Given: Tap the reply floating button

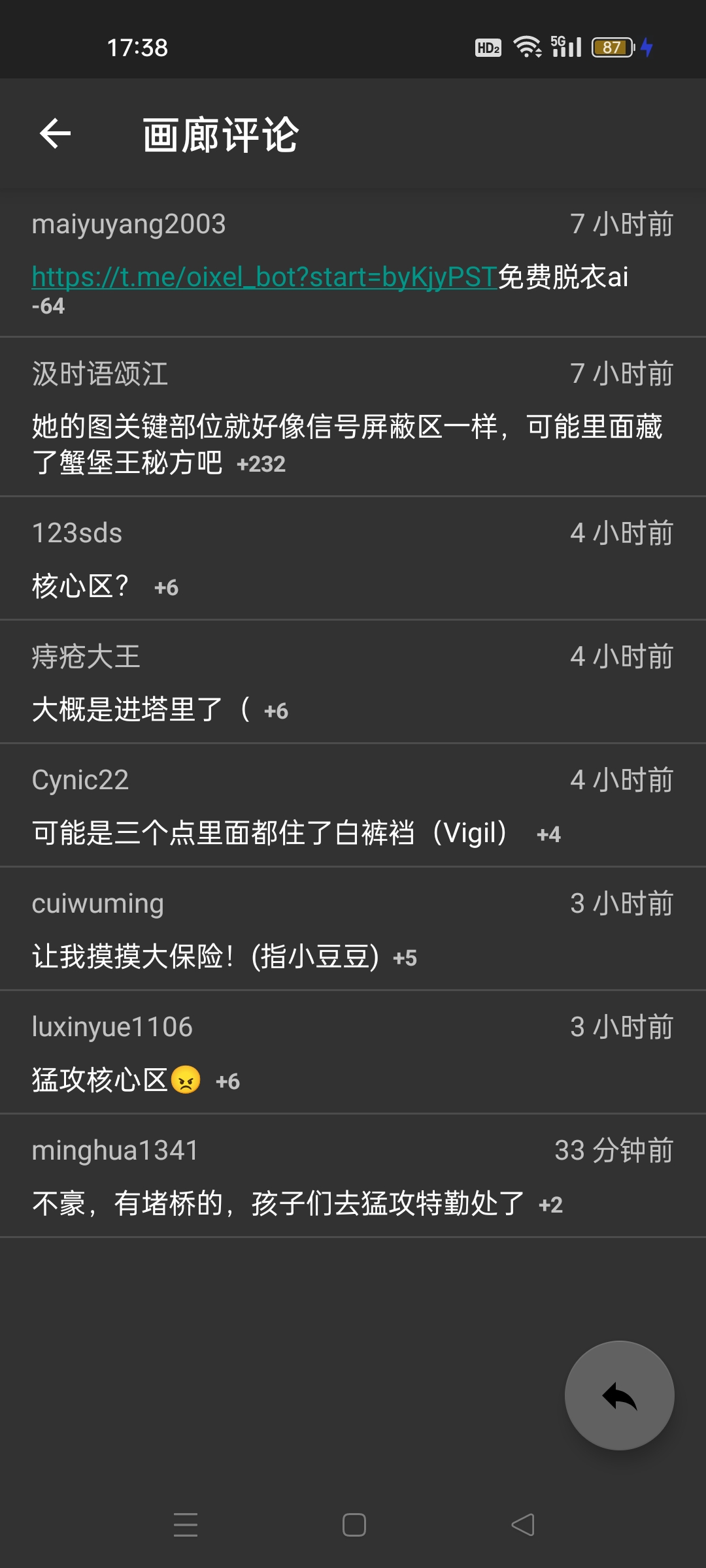Looking at the screenshot, I should (x=619, y=1396).
